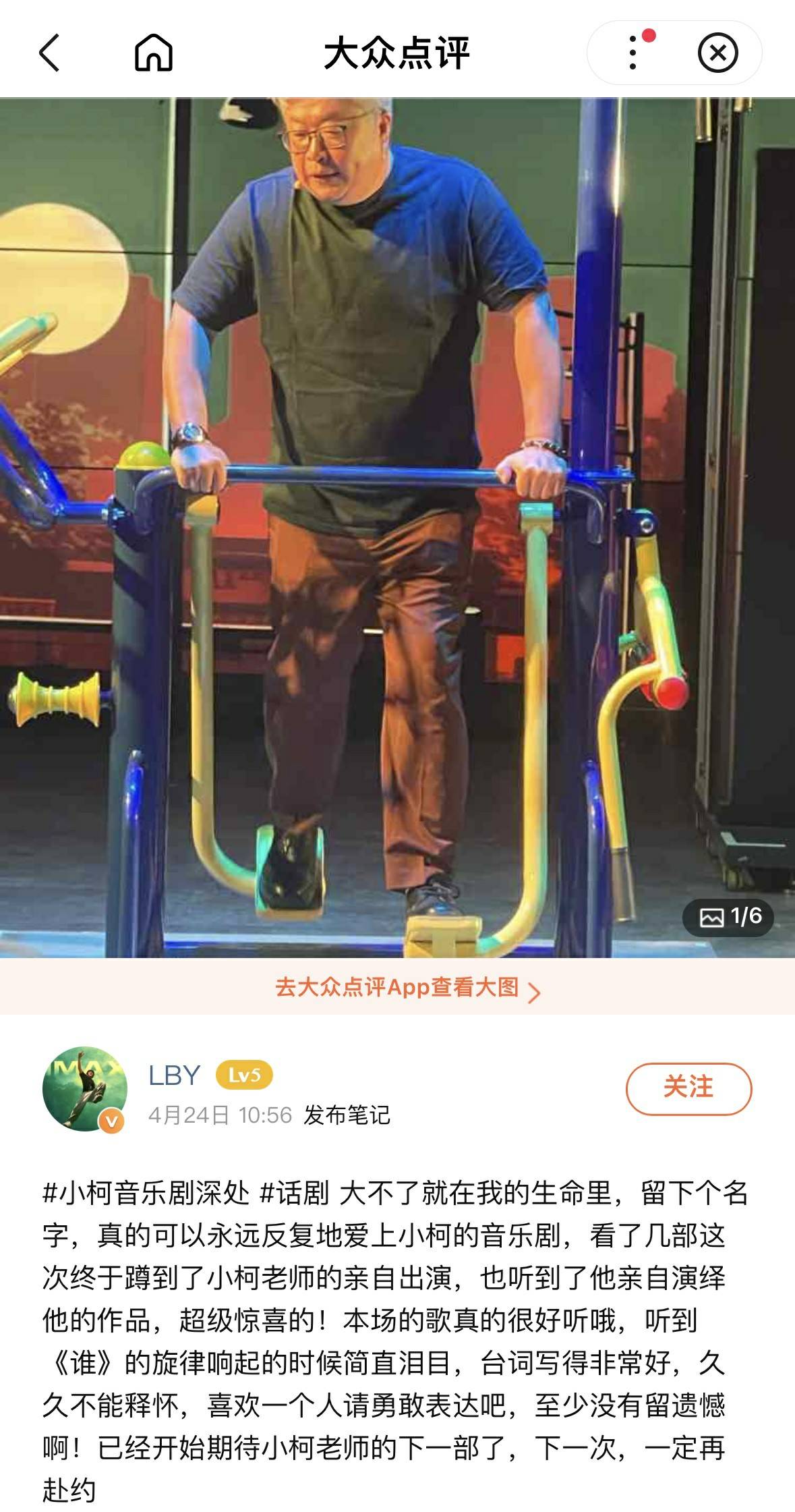Close the mini program with X
795x1512 pixels.
pos(717,53)
